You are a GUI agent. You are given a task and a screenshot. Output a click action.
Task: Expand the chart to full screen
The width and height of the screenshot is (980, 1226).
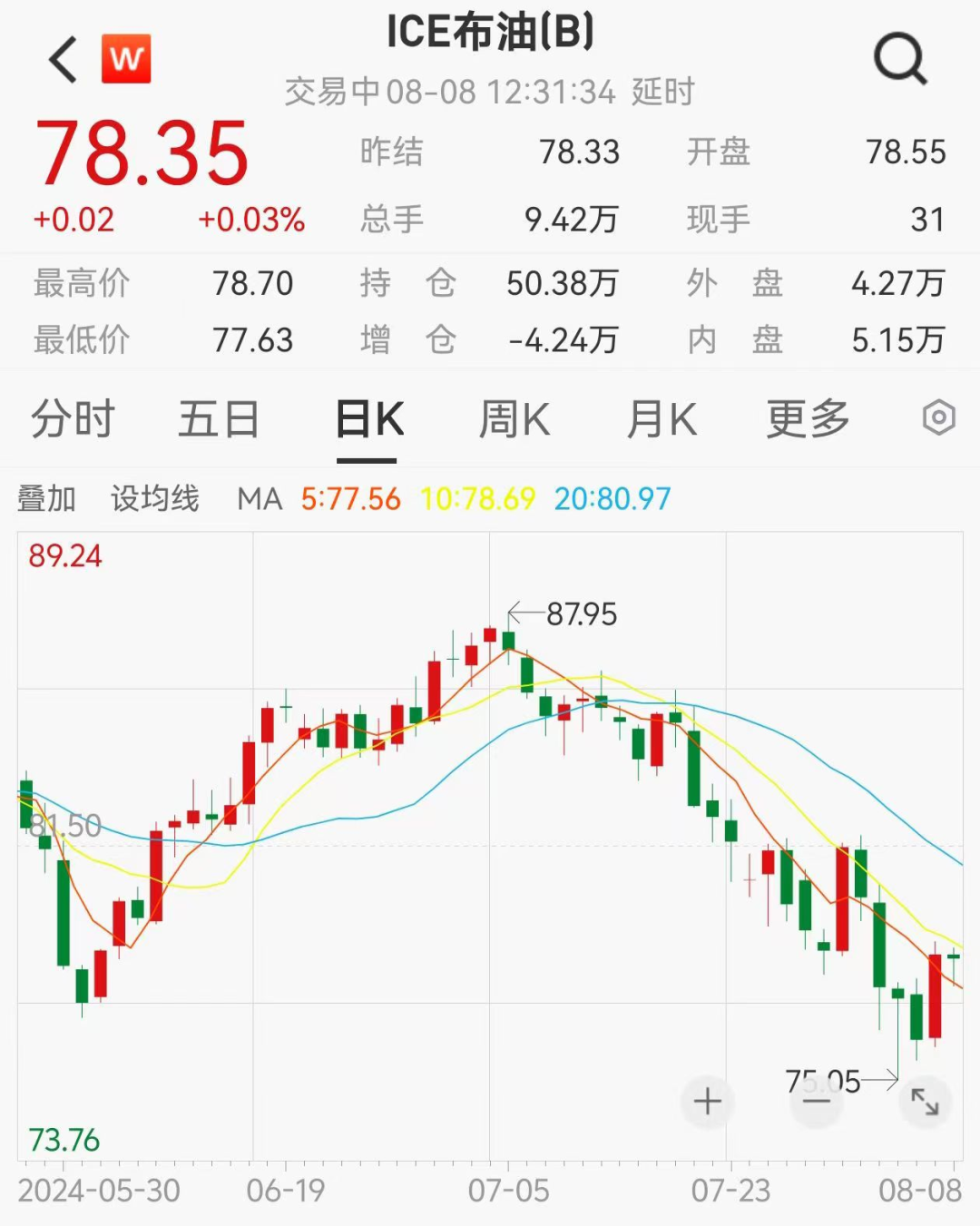pos(925,1102)
